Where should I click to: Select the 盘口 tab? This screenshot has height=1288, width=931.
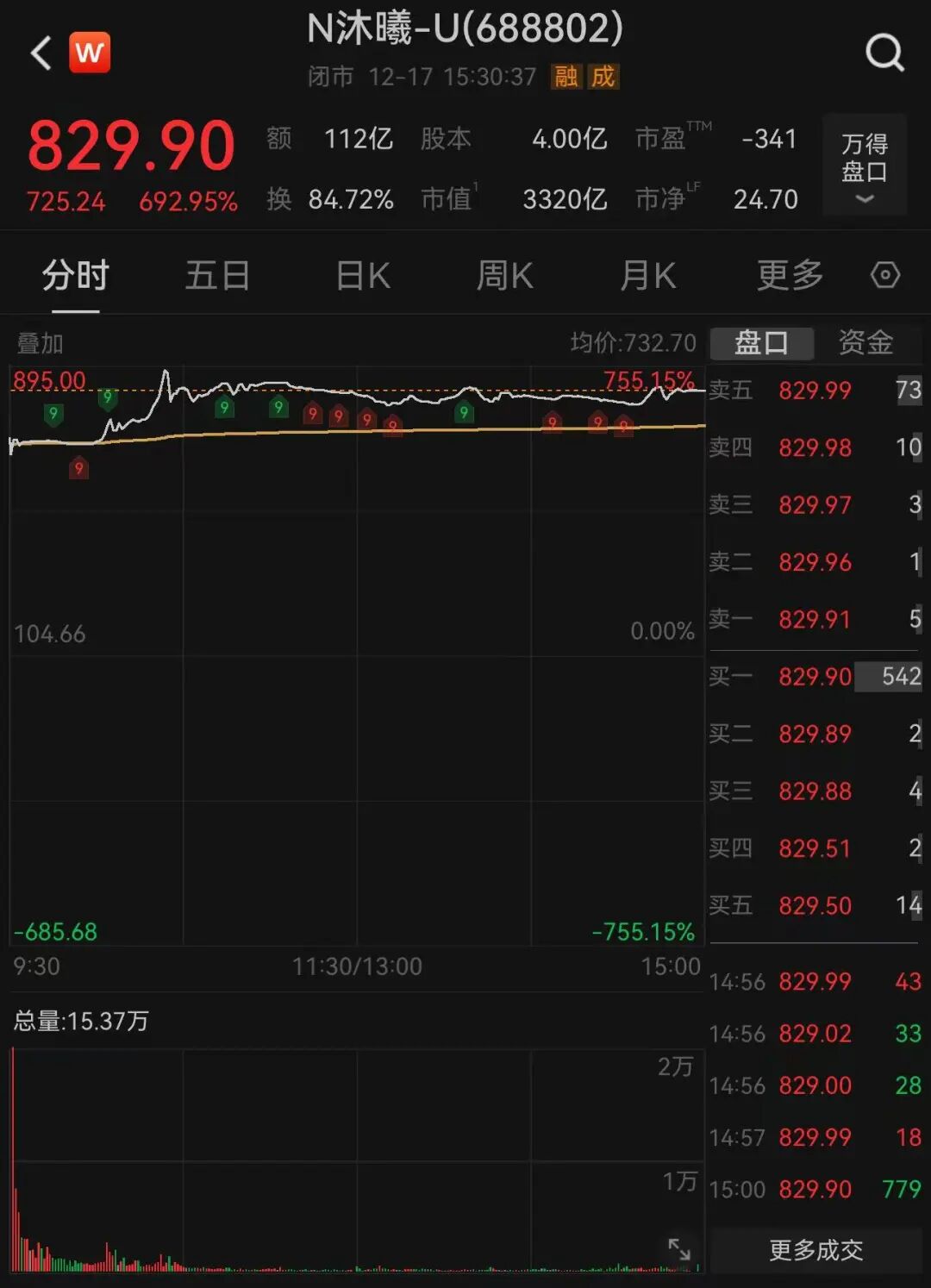click(x=761, y=343)
